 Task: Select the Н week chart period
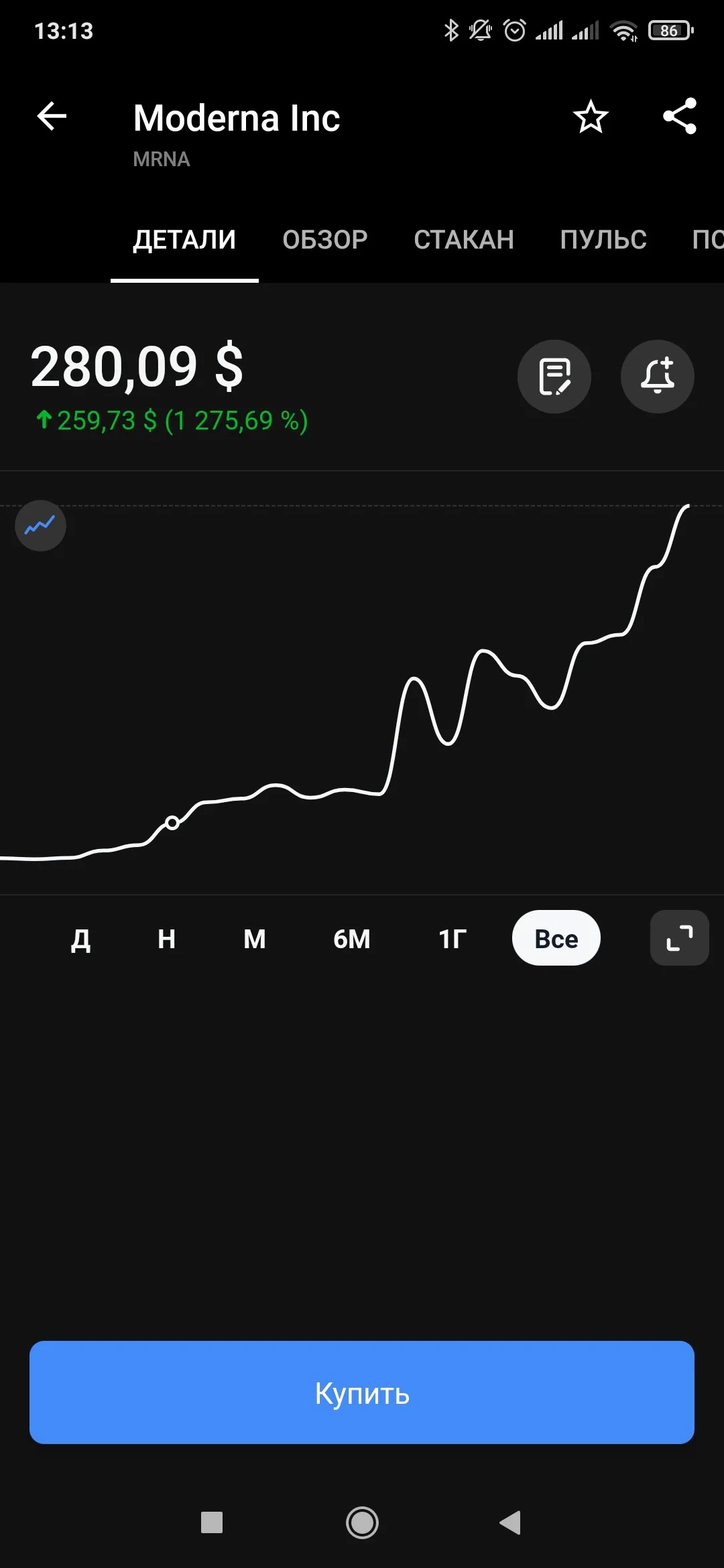167,938
